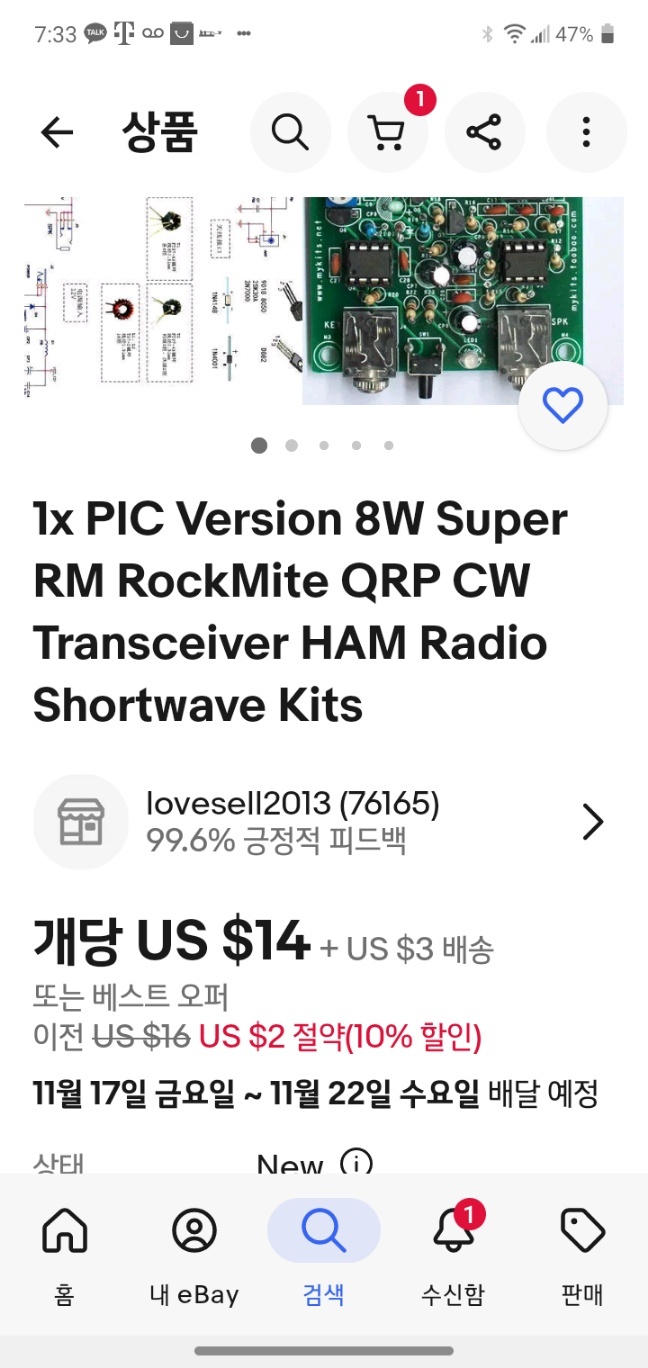Share this product listing

(485, 132)
